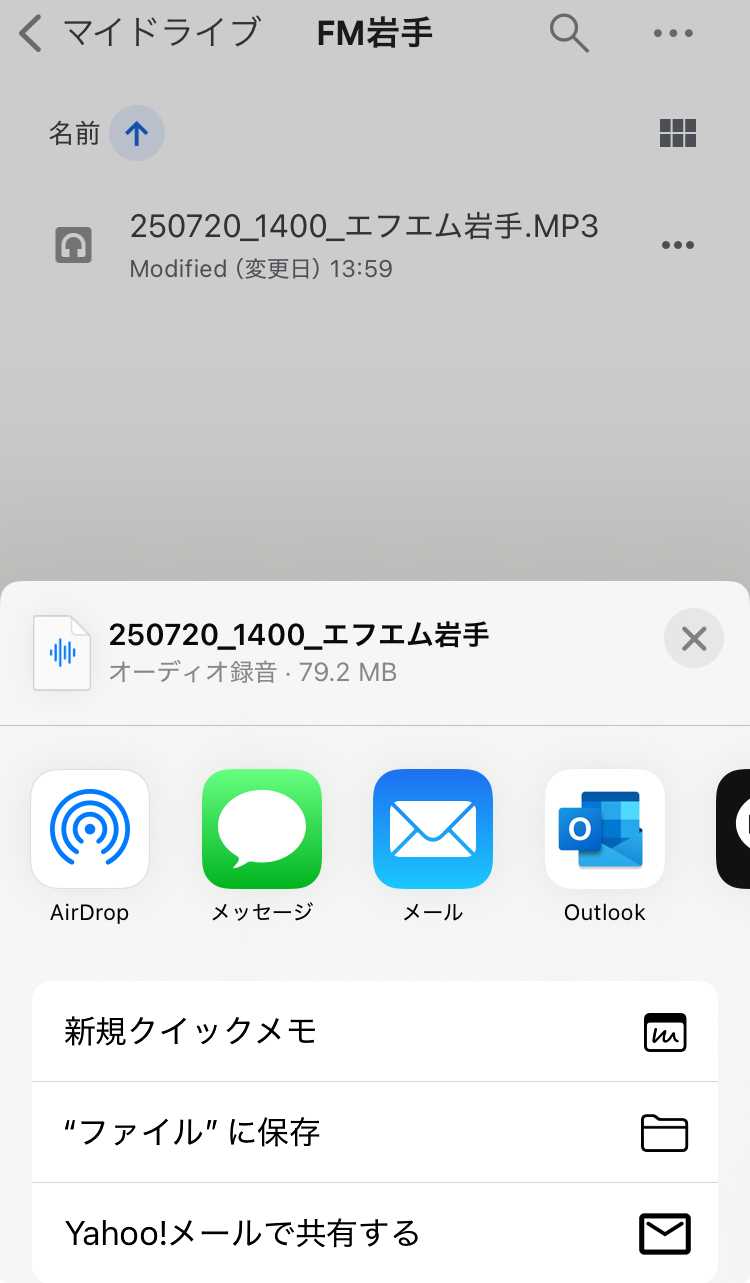This screenshot has width=750, height=1283.
Task: Choose Yahoo!メールで共有する
Action: point(375,1233)
